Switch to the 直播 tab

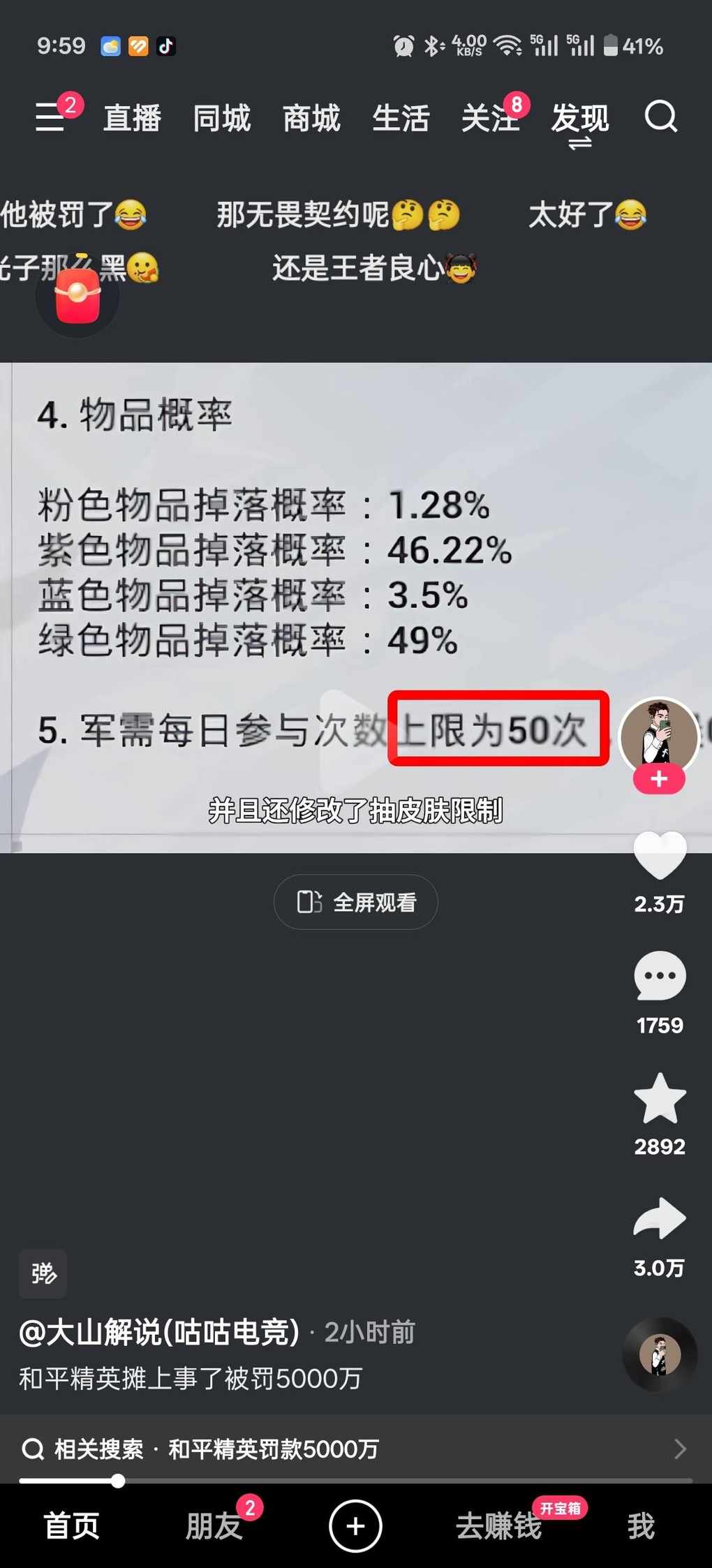tap(133, 118)
